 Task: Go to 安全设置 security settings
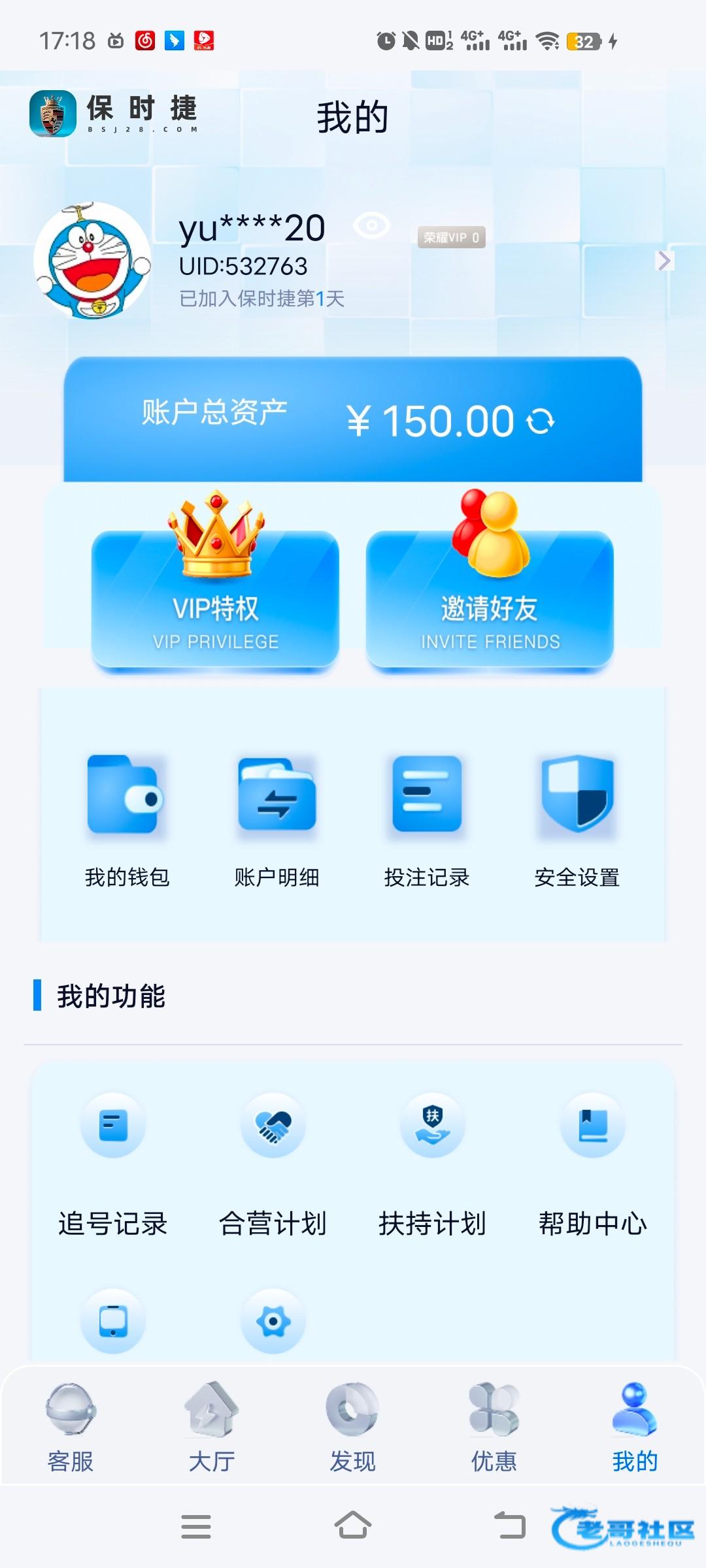(x=577, y=820)
